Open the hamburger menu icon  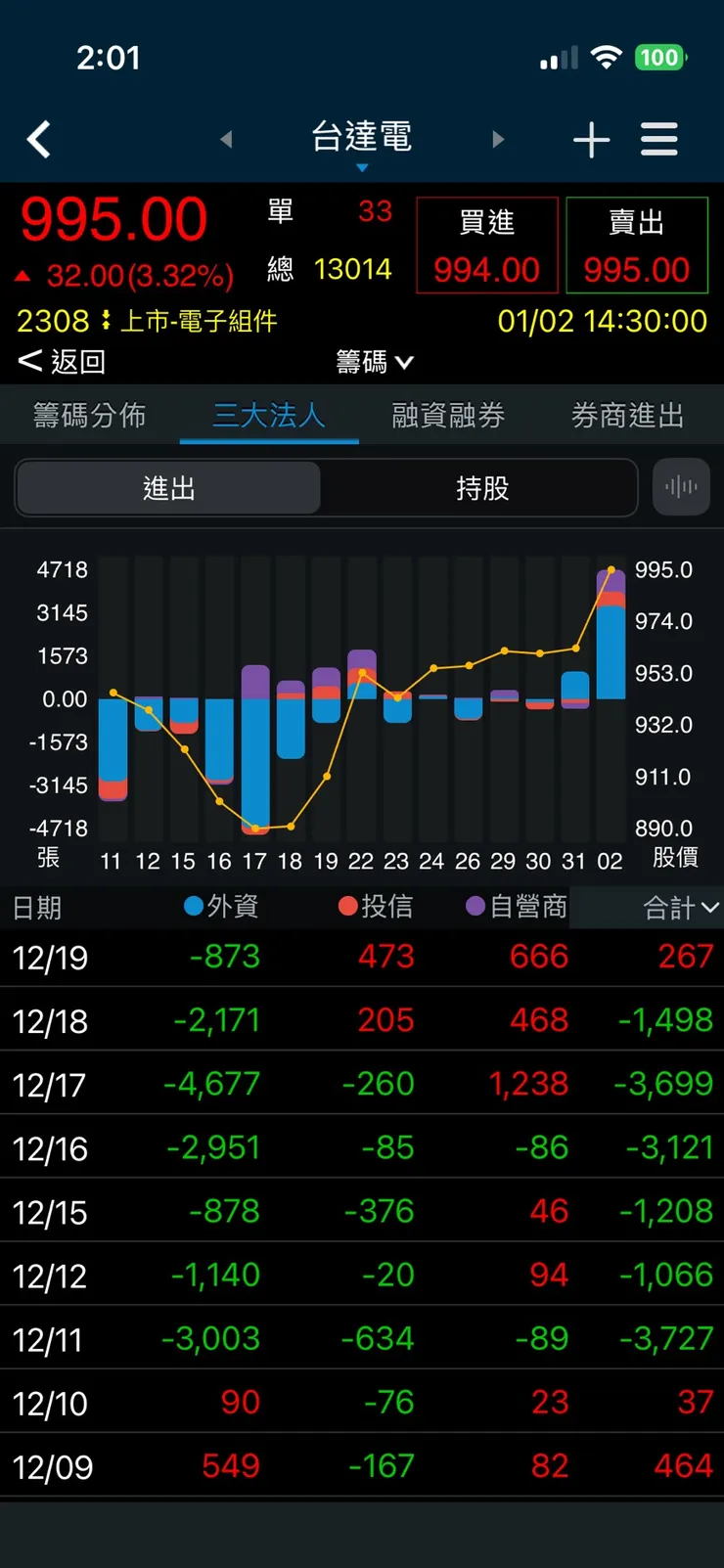(658, 139)
